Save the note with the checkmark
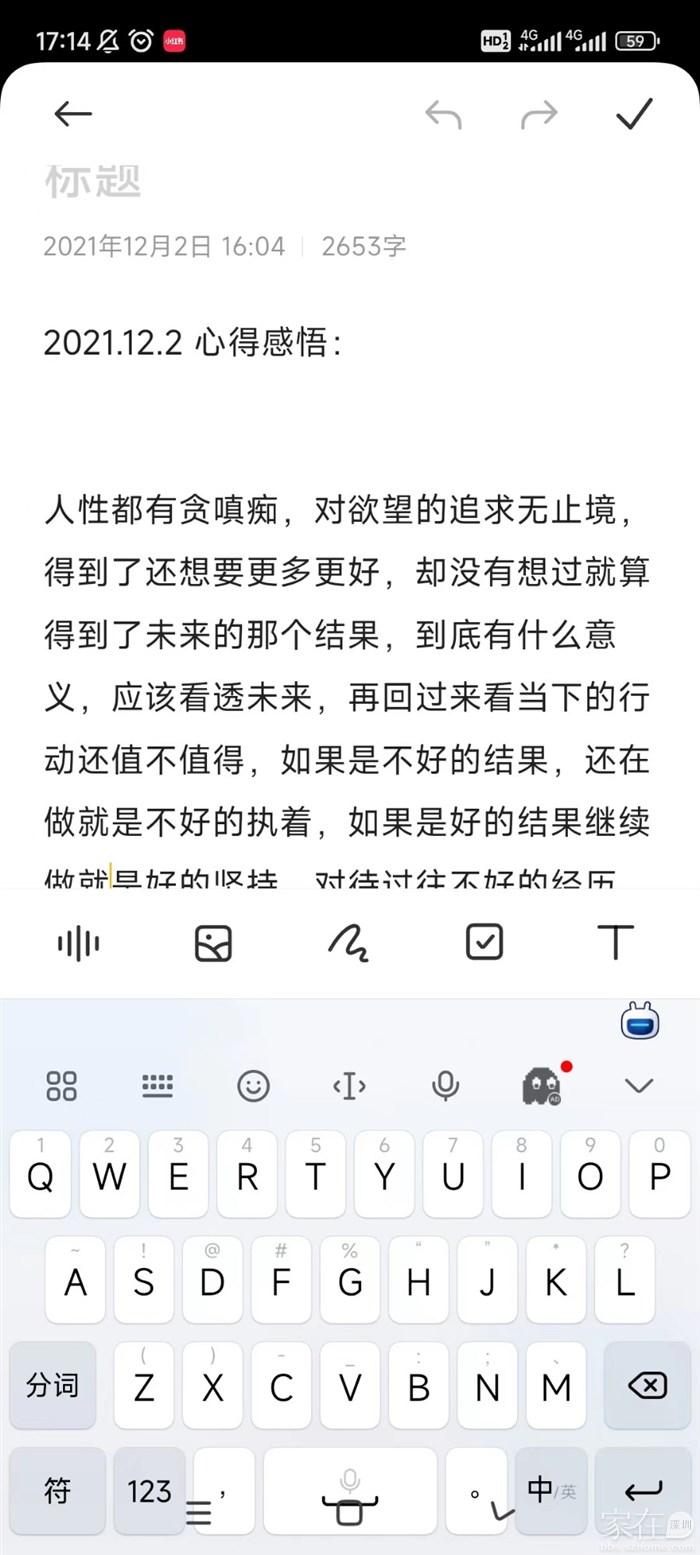 click(634, 114)
